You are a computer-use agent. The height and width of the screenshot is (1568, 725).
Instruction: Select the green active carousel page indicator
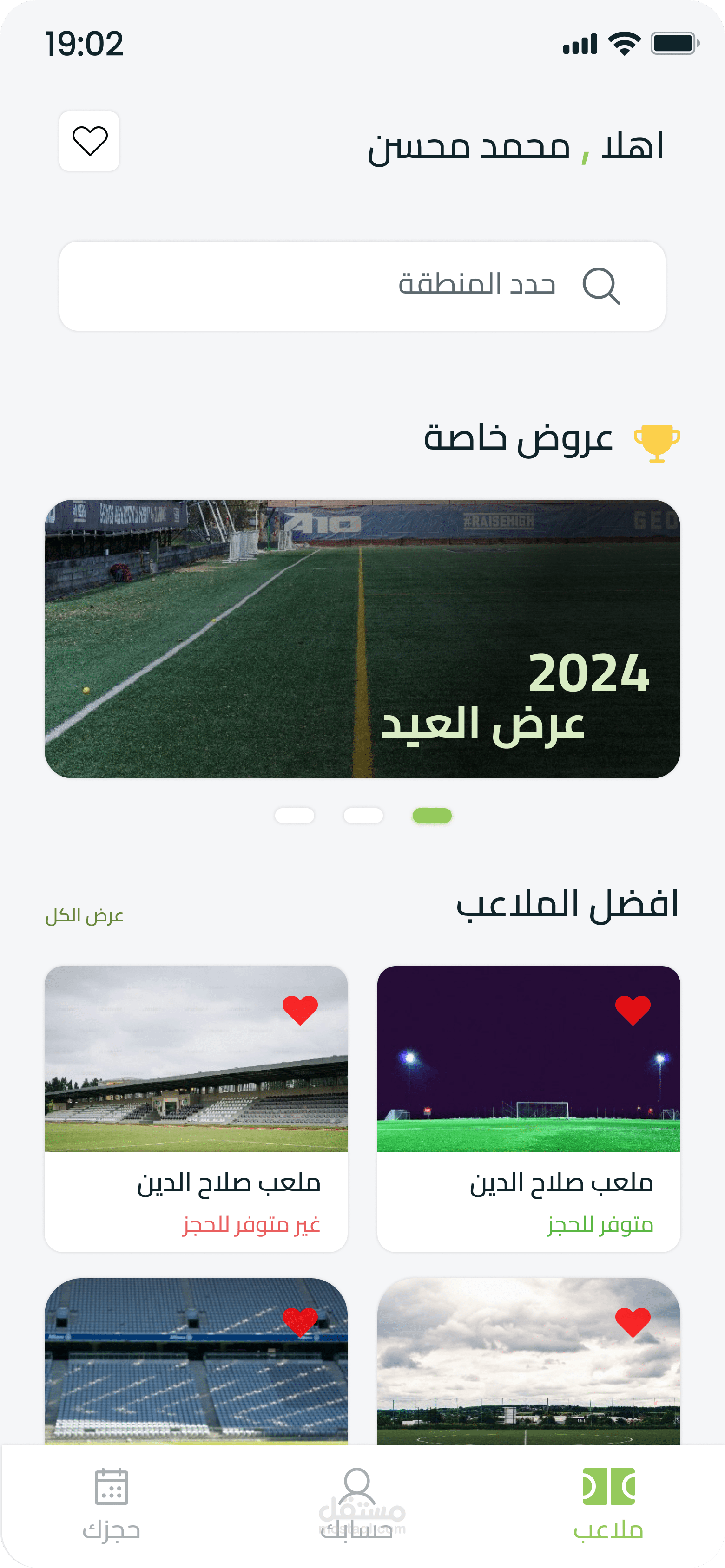(x=432, y=816)
